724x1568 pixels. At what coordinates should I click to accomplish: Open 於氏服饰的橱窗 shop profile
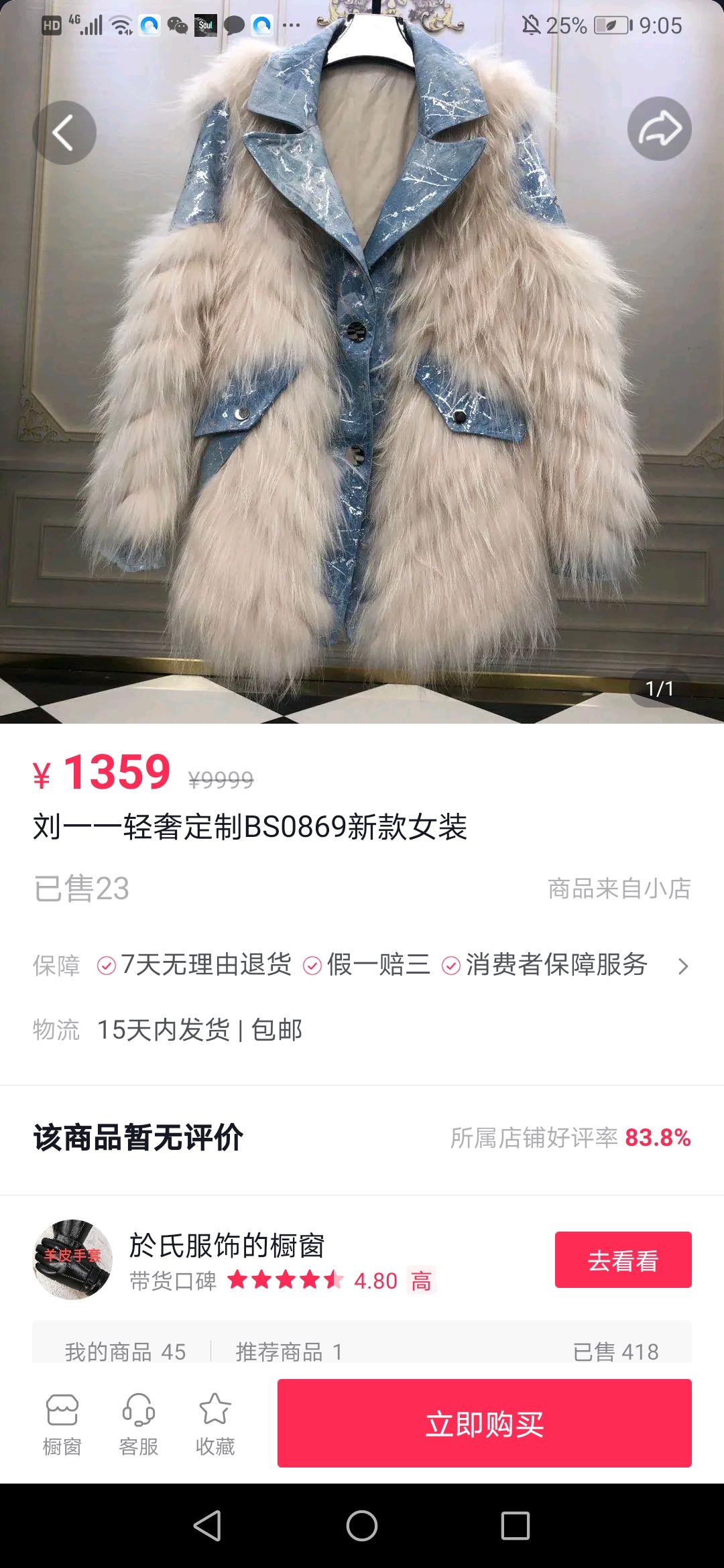(227, 1246)
